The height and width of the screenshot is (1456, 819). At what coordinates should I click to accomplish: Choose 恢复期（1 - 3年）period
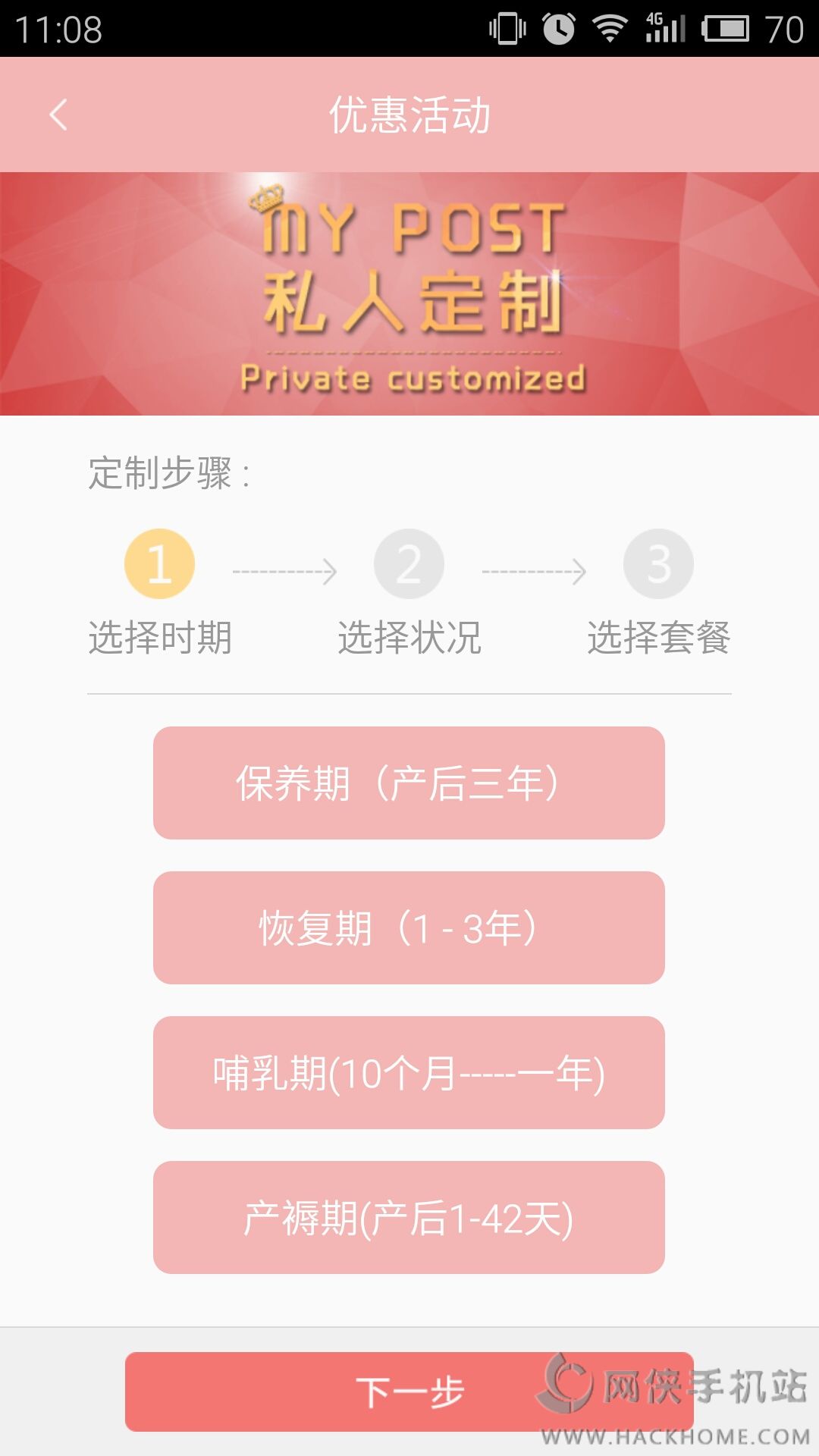[409, 927]
